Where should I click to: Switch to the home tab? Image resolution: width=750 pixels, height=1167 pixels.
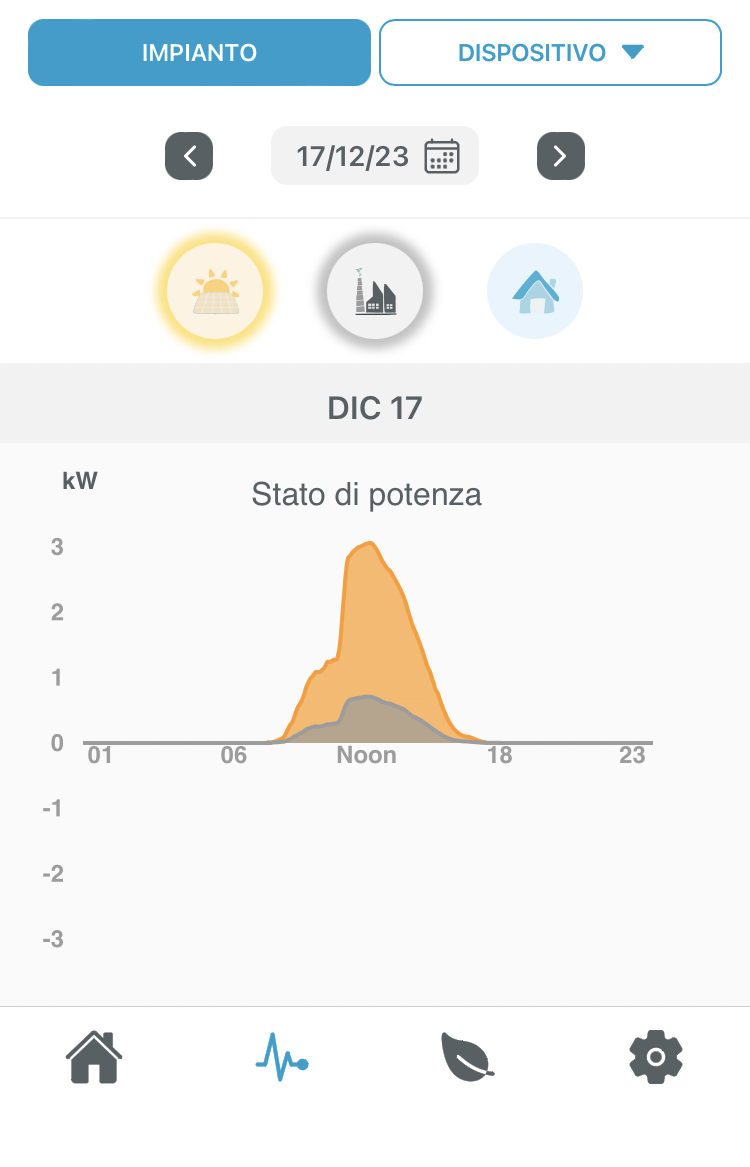pos(94,1056)
